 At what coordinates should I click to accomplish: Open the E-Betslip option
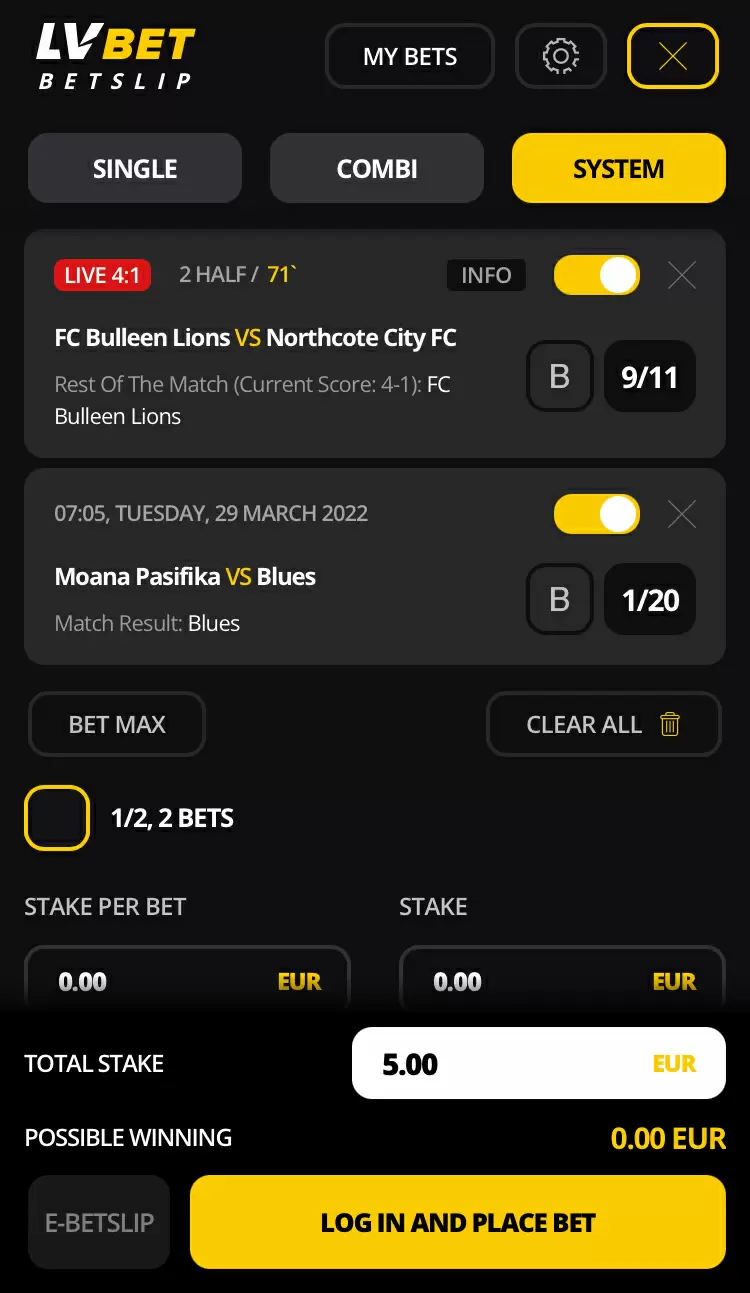99,1222
